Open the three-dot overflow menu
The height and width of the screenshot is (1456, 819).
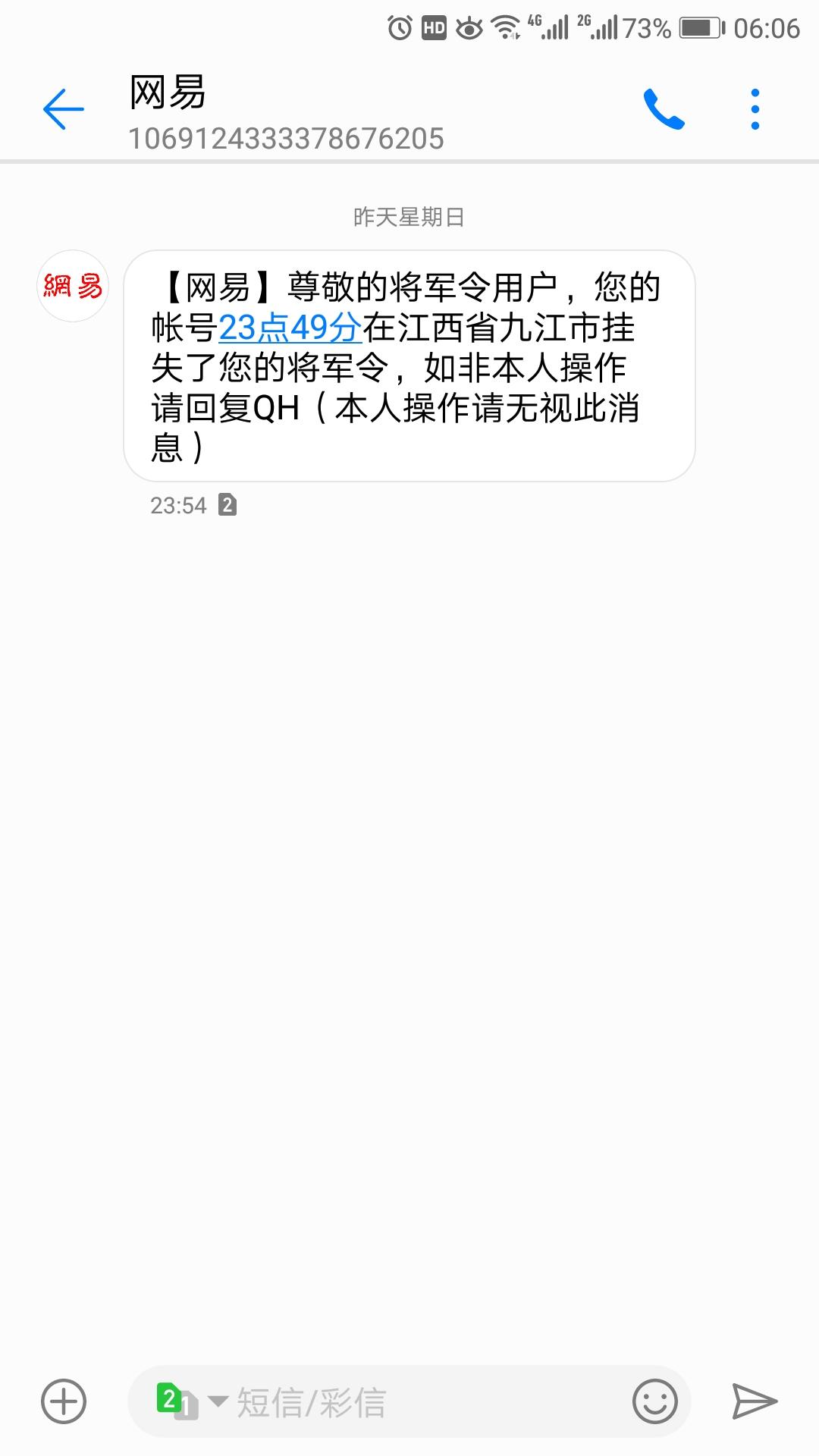point(755,110)
